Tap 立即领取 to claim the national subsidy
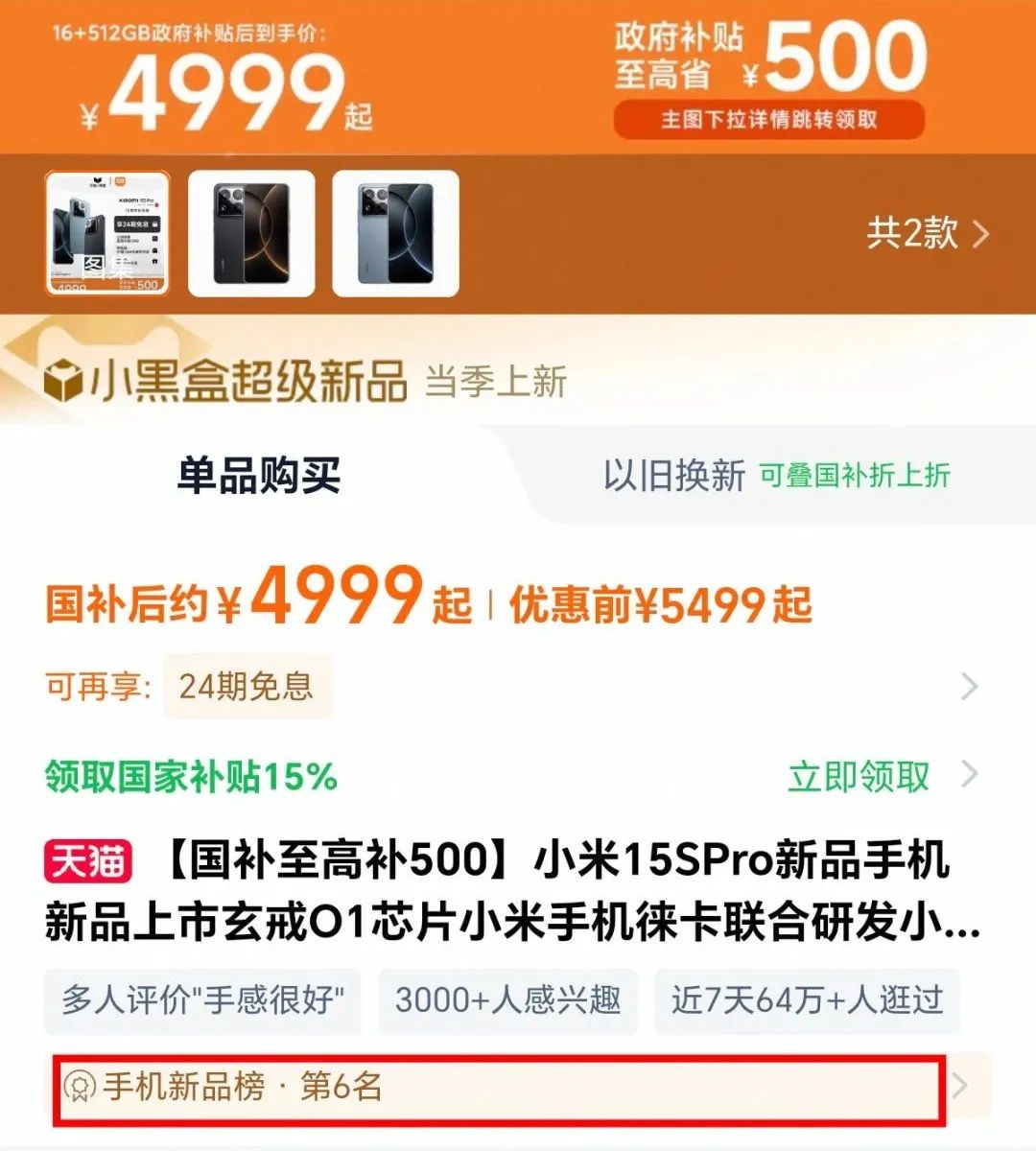The width and height of the screenshot is (1036, 1151). (859, 776)
